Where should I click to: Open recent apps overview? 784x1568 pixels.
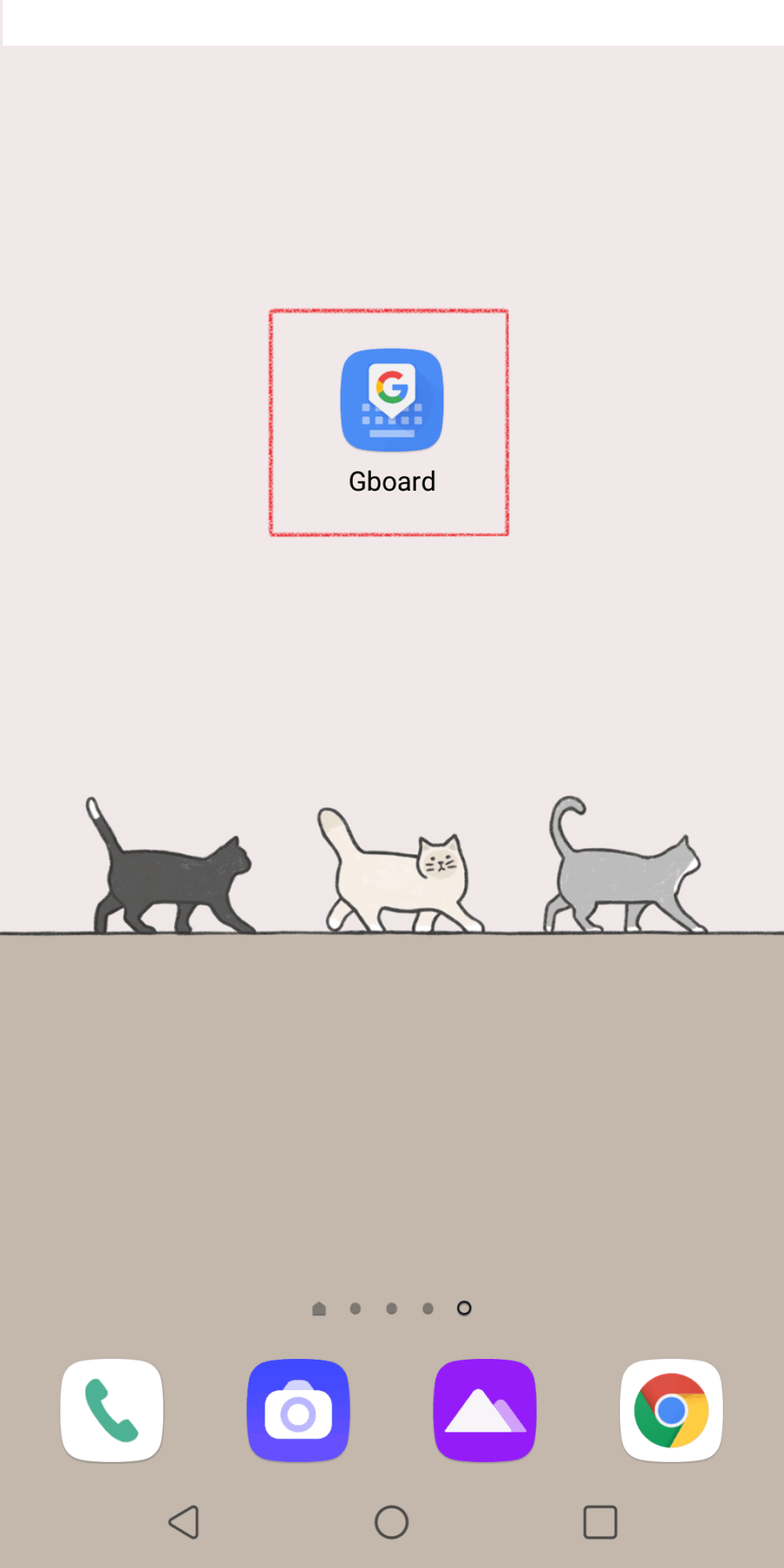[599, 1522]
